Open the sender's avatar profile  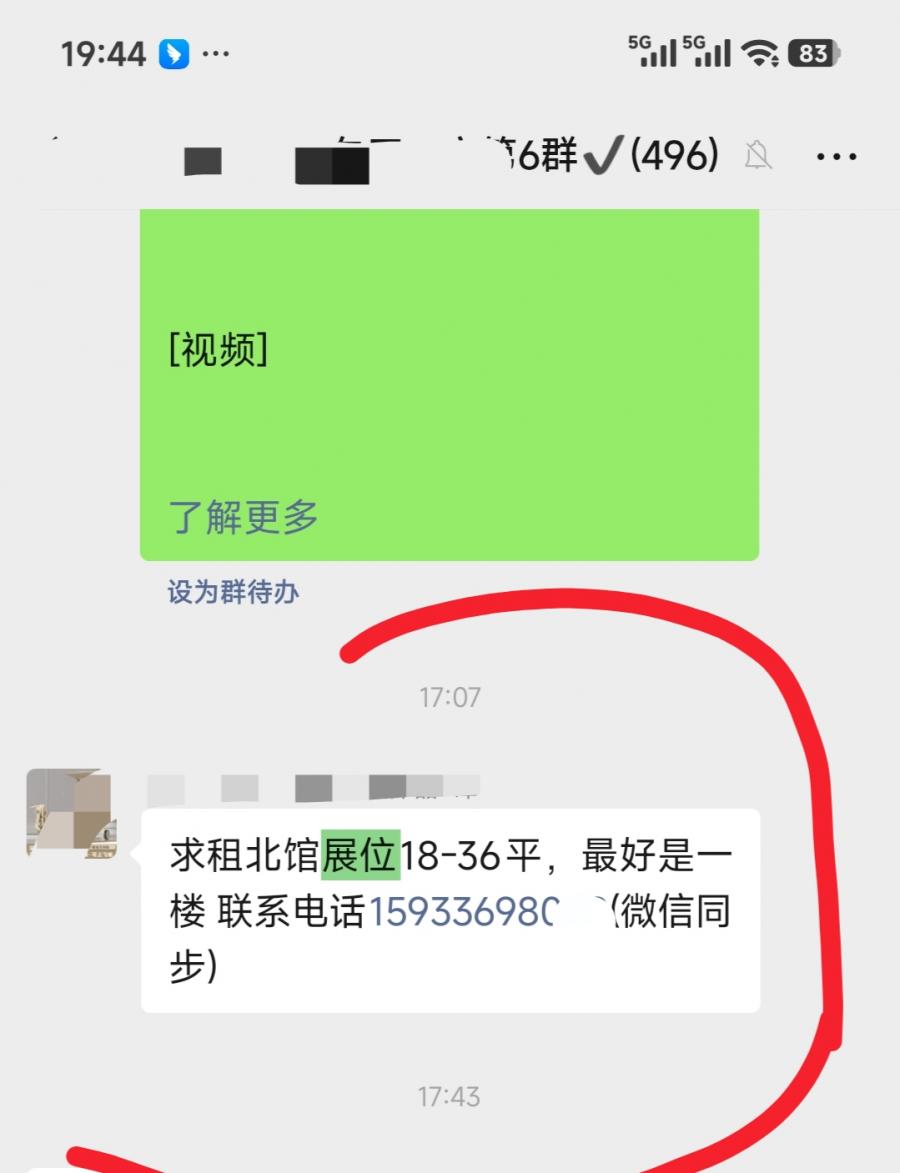tap(70, 812)
